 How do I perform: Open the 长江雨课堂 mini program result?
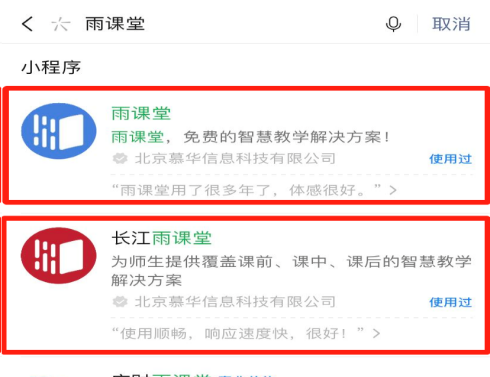246,285
